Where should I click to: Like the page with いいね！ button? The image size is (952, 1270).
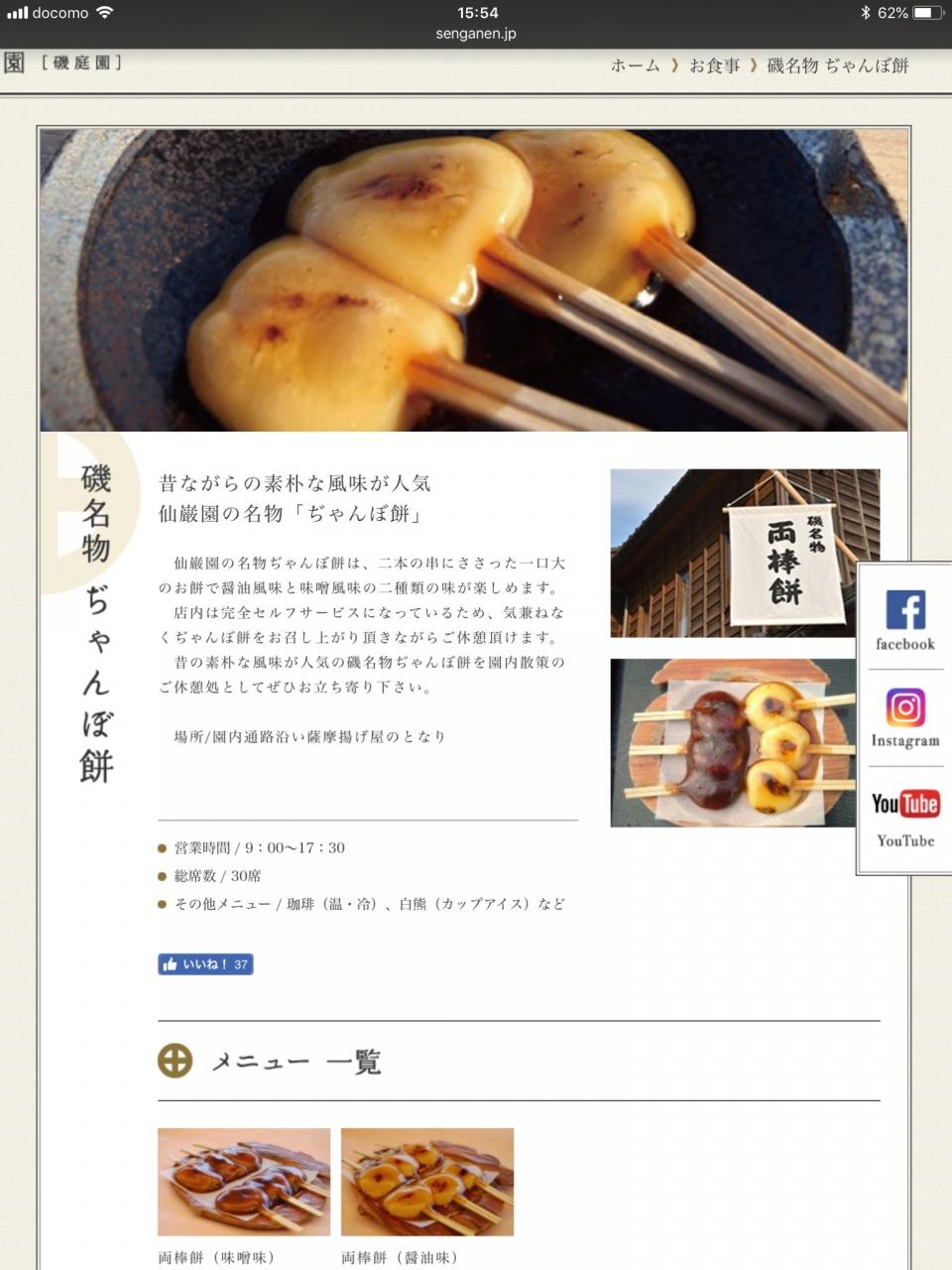point(205,963)
